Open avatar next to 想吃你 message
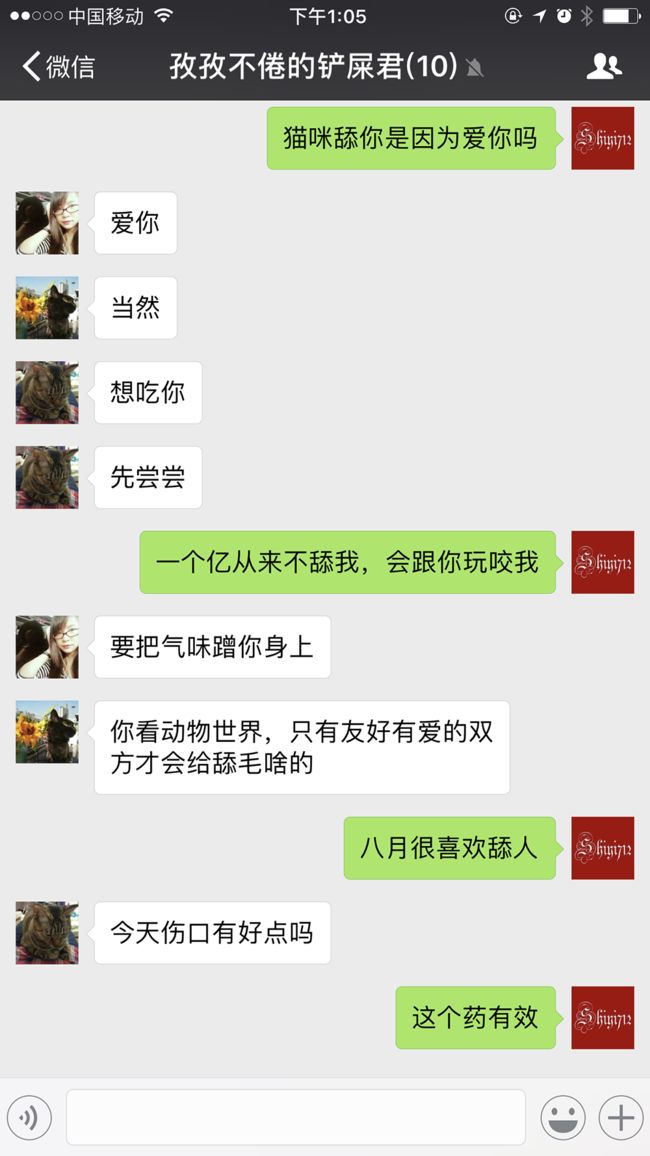The height and width of the screenshot is (1156, 650). coord(47,392)
